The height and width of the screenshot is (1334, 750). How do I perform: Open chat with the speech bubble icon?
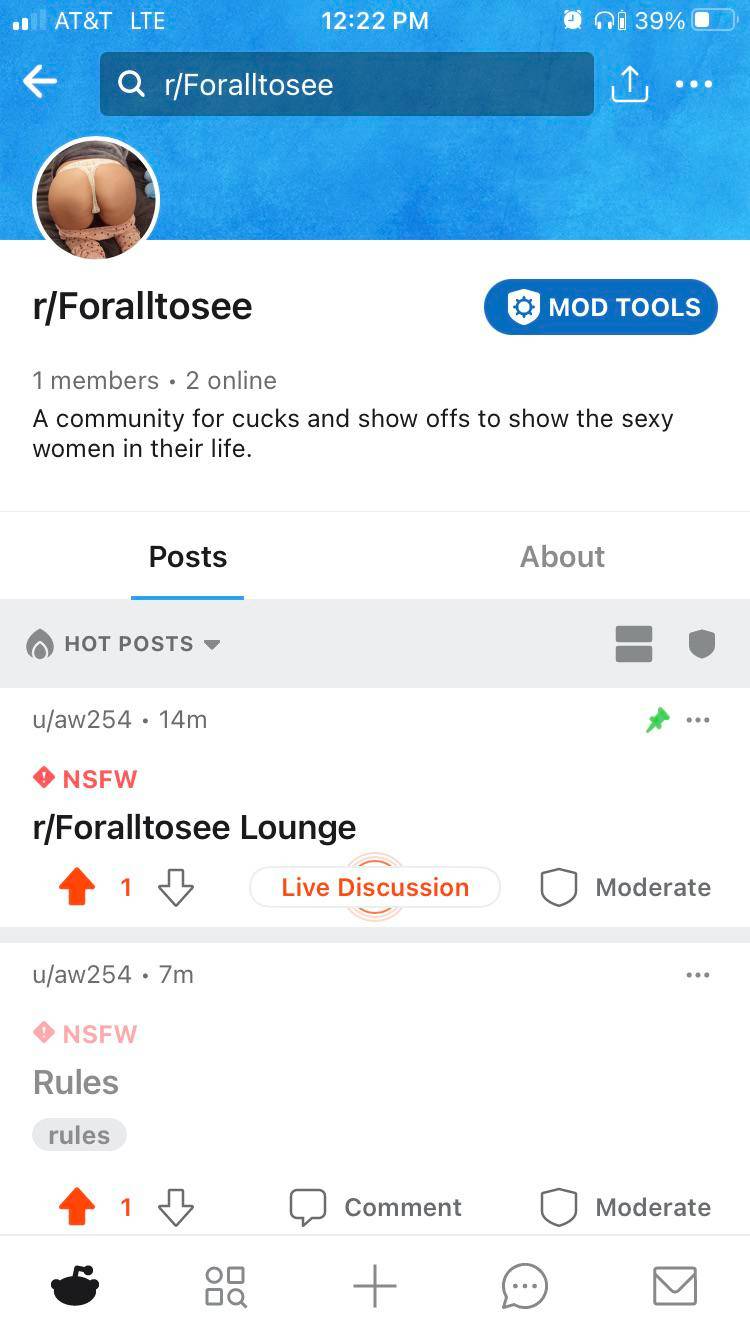[524, 1286]
